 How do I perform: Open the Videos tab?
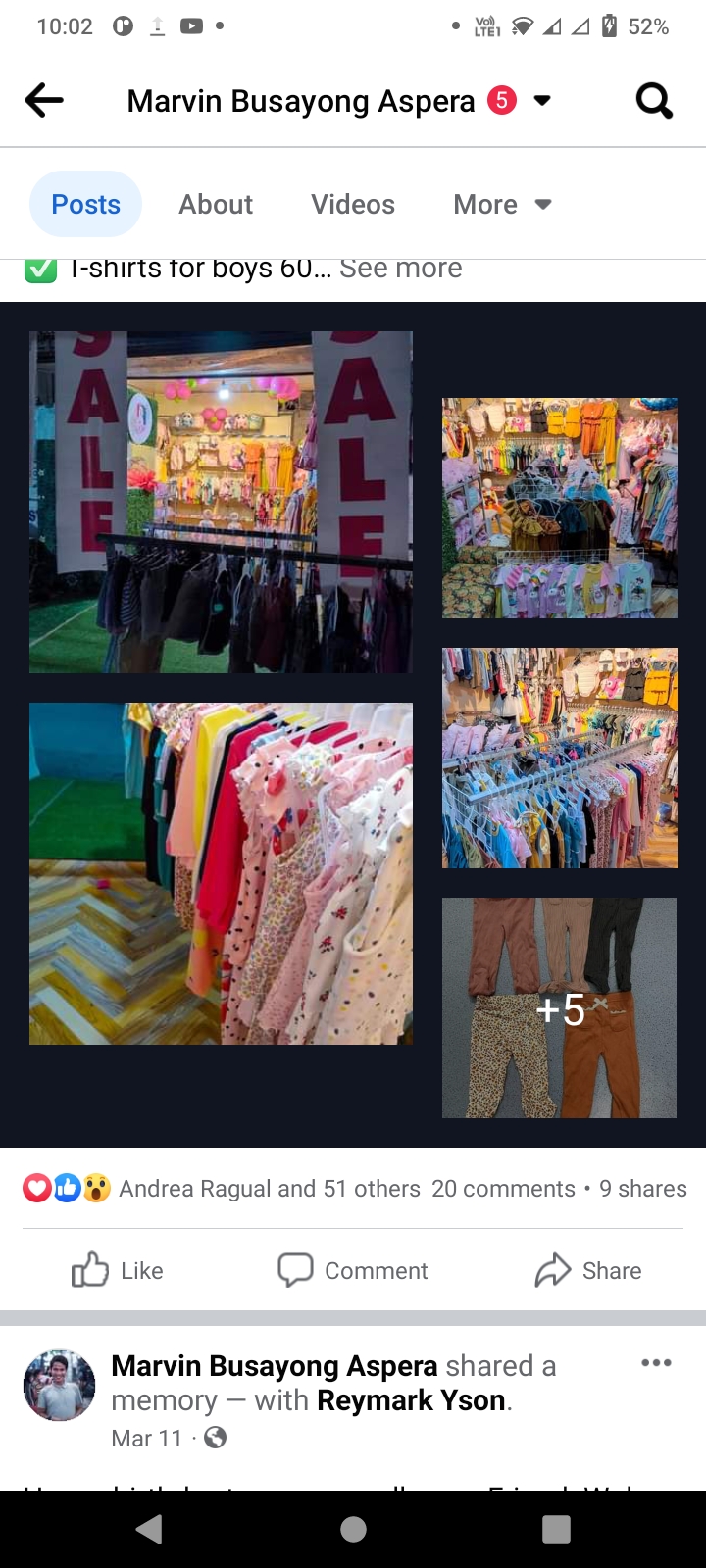pyautogui.click(x=353, y=204)
